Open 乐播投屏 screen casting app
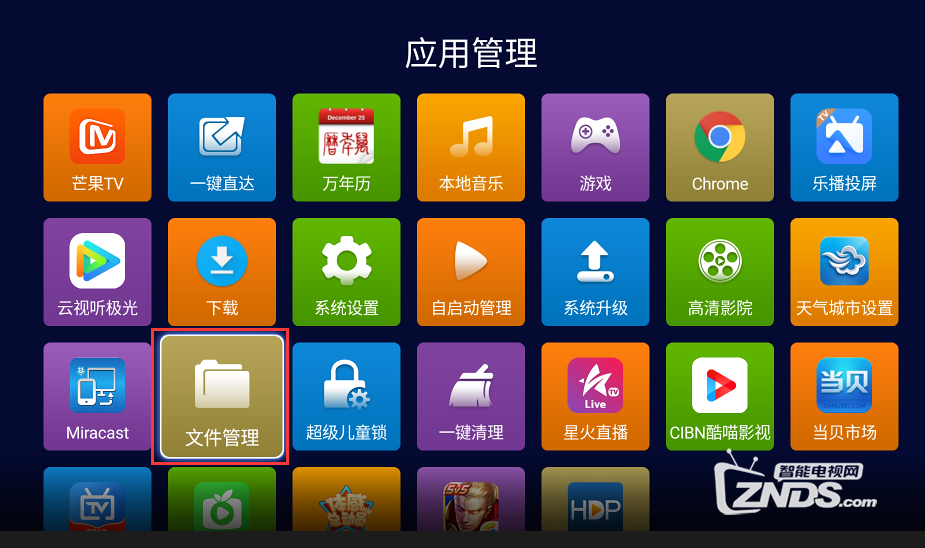 click(x=844, y=147)
